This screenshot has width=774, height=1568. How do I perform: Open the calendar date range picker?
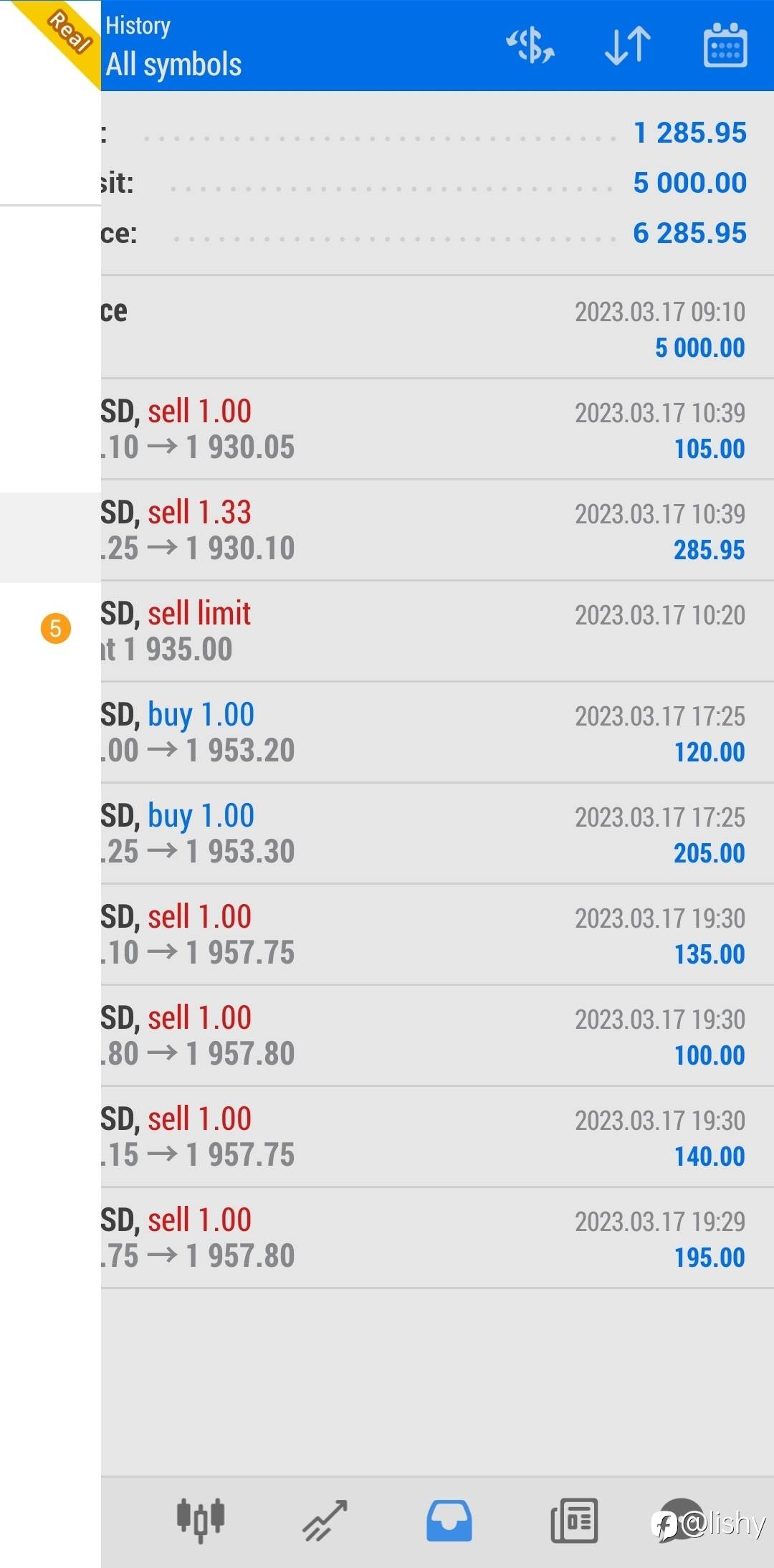click(725, 46)
